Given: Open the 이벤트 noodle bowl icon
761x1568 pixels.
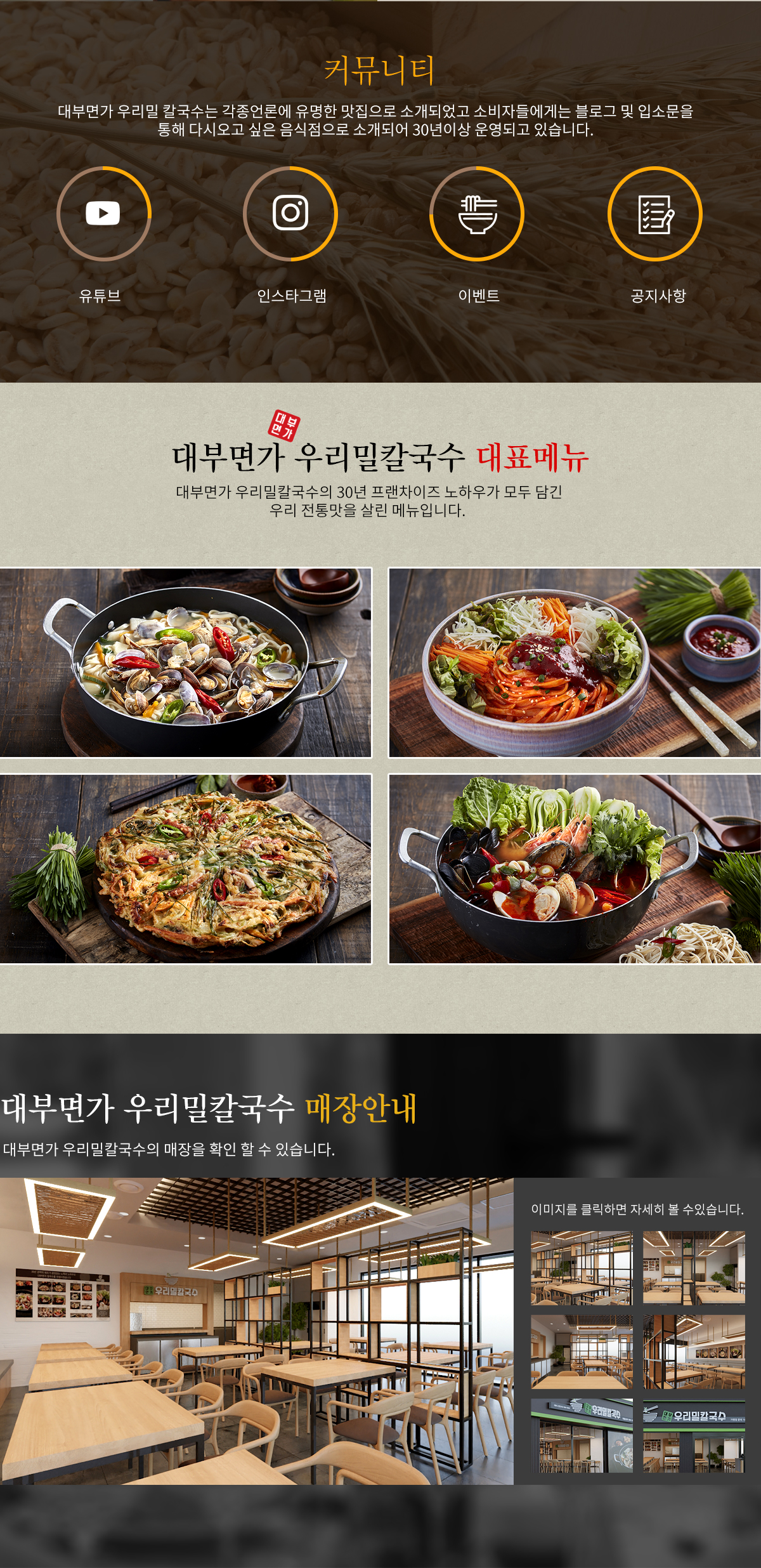Looking at the screenshot, I should pos(477,214).
